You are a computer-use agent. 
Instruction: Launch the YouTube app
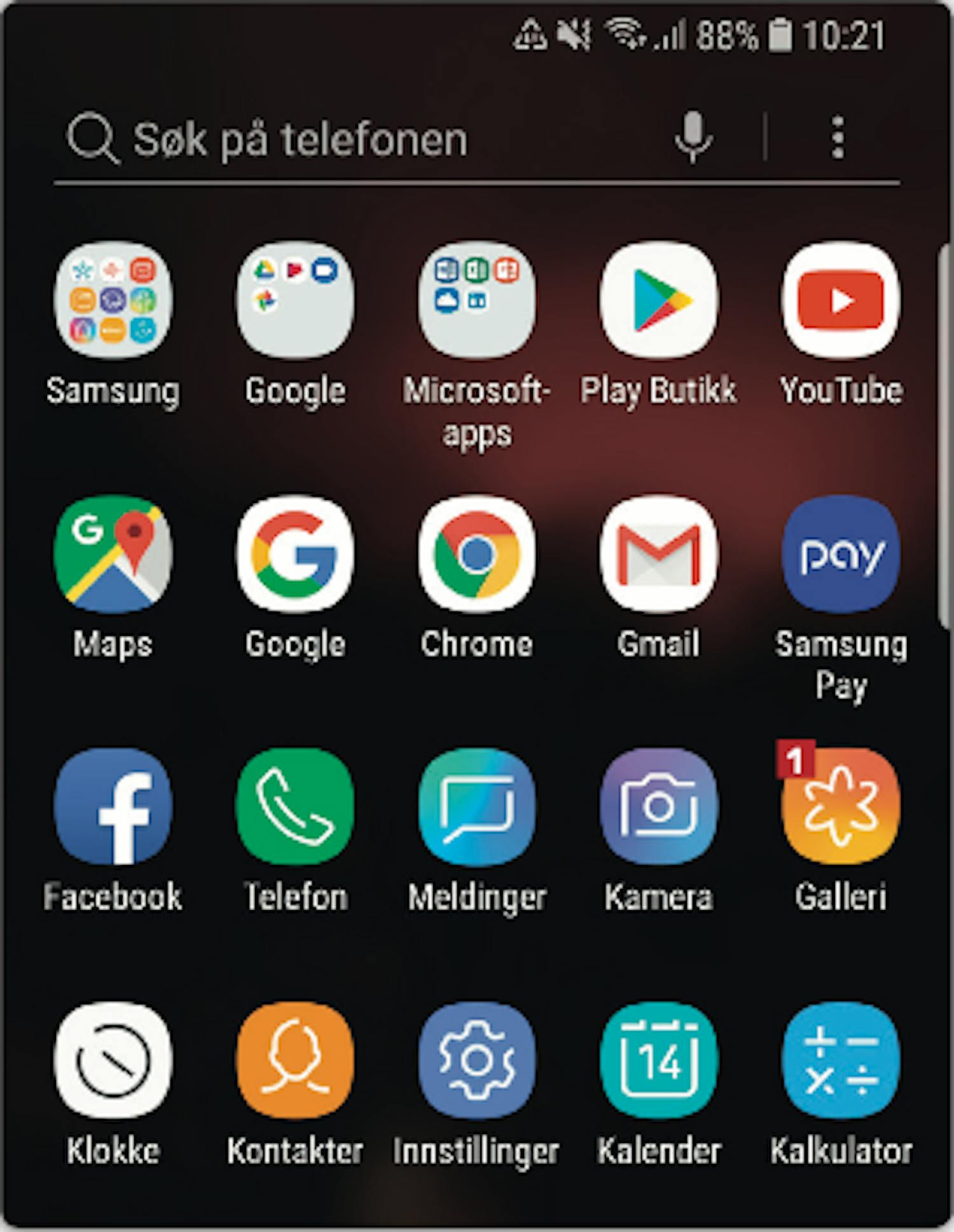(840, 300)
